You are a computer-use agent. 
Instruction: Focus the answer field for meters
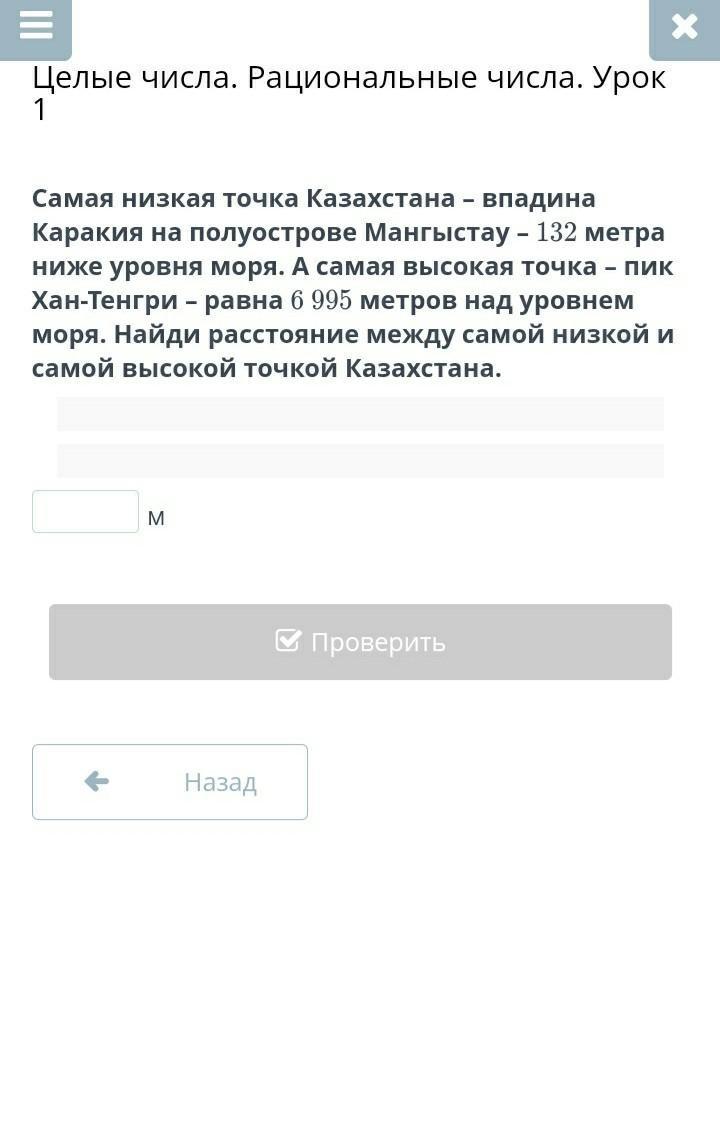pos(86,512)
